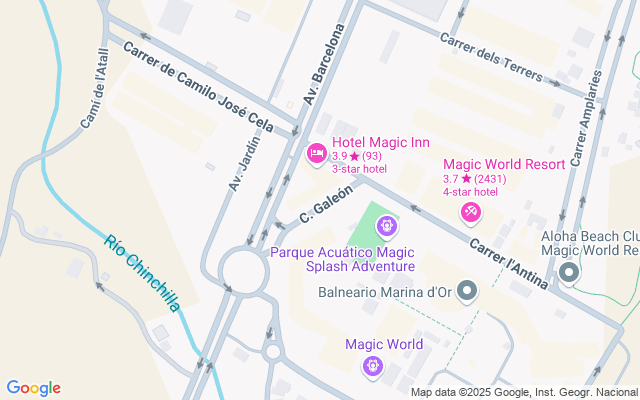Image resolution: width=640 pixels, height=400 pixels.
Task: Select the Aloha Beach Club marker
Action: (x=569, y=271)
